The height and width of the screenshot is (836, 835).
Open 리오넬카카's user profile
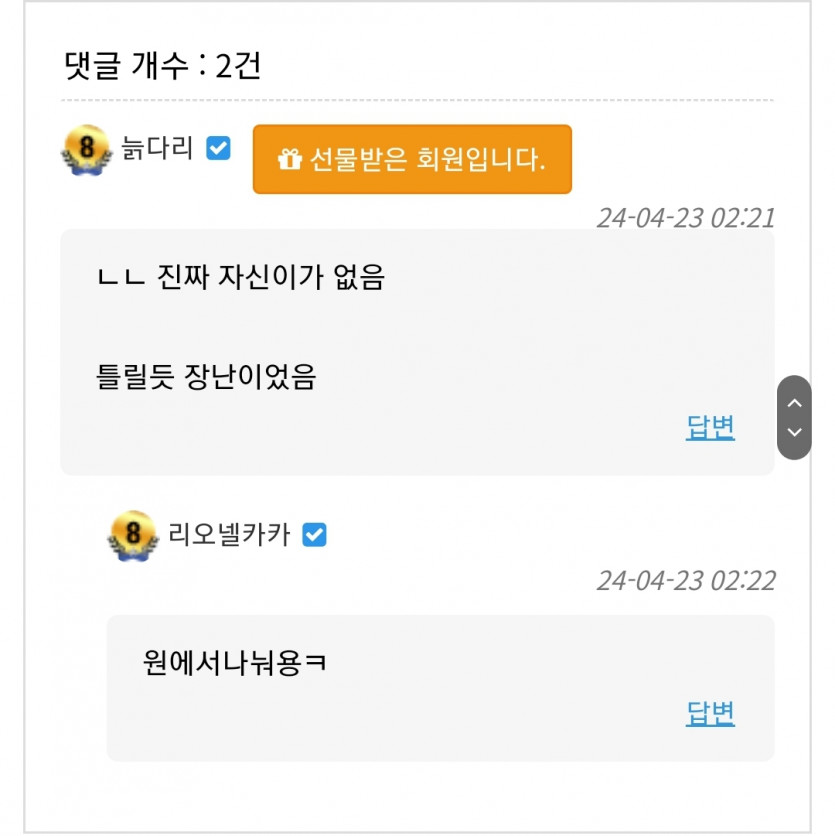[229, 535]
